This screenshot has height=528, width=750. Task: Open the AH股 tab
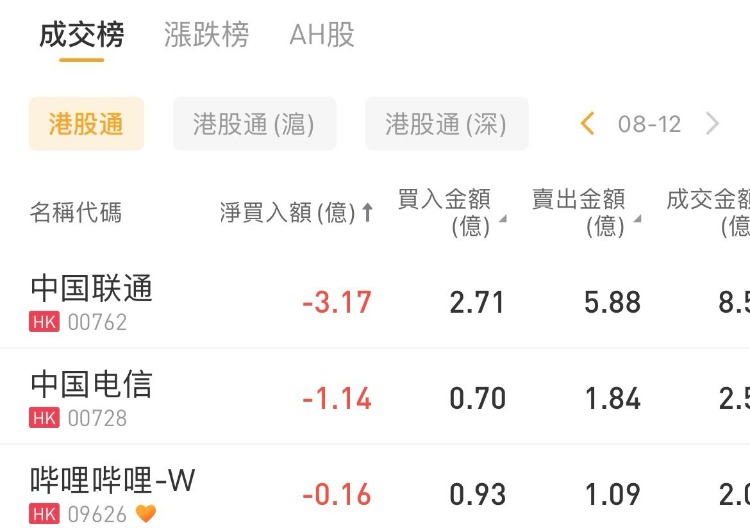click(x=322, y=36)
